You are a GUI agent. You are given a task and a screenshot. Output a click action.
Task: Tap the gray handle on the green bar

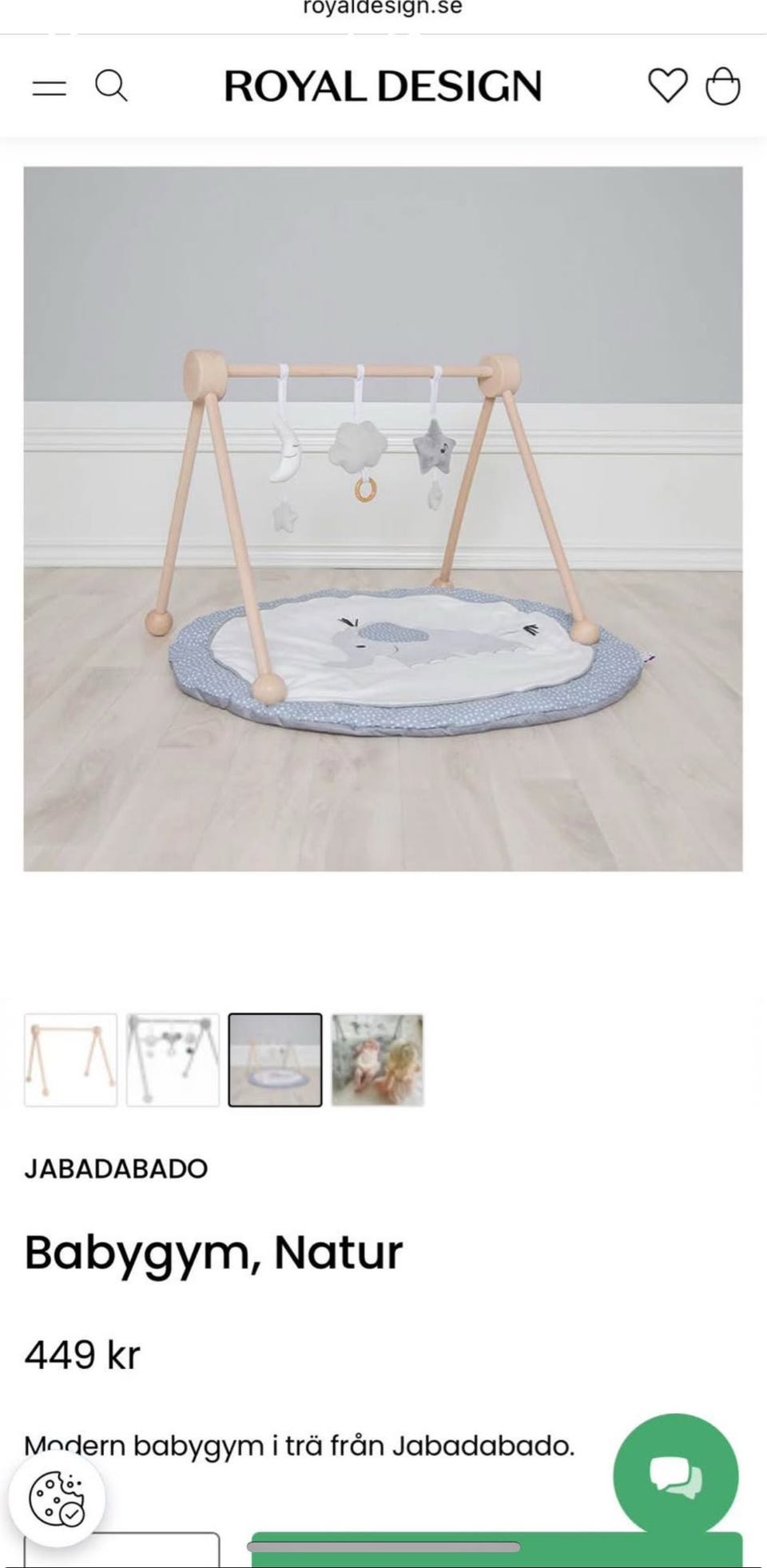coord(381,1547)
